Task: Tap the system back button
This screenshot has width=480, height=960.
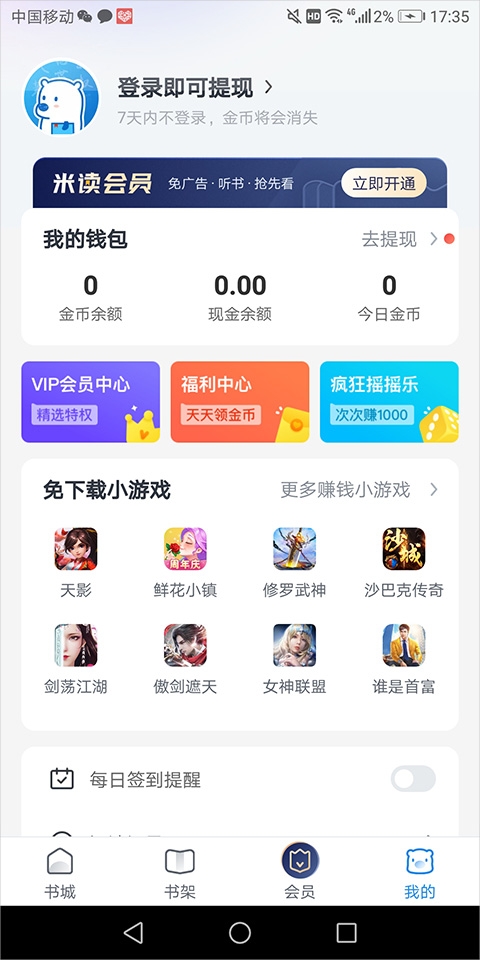Action: coord(133,933)
